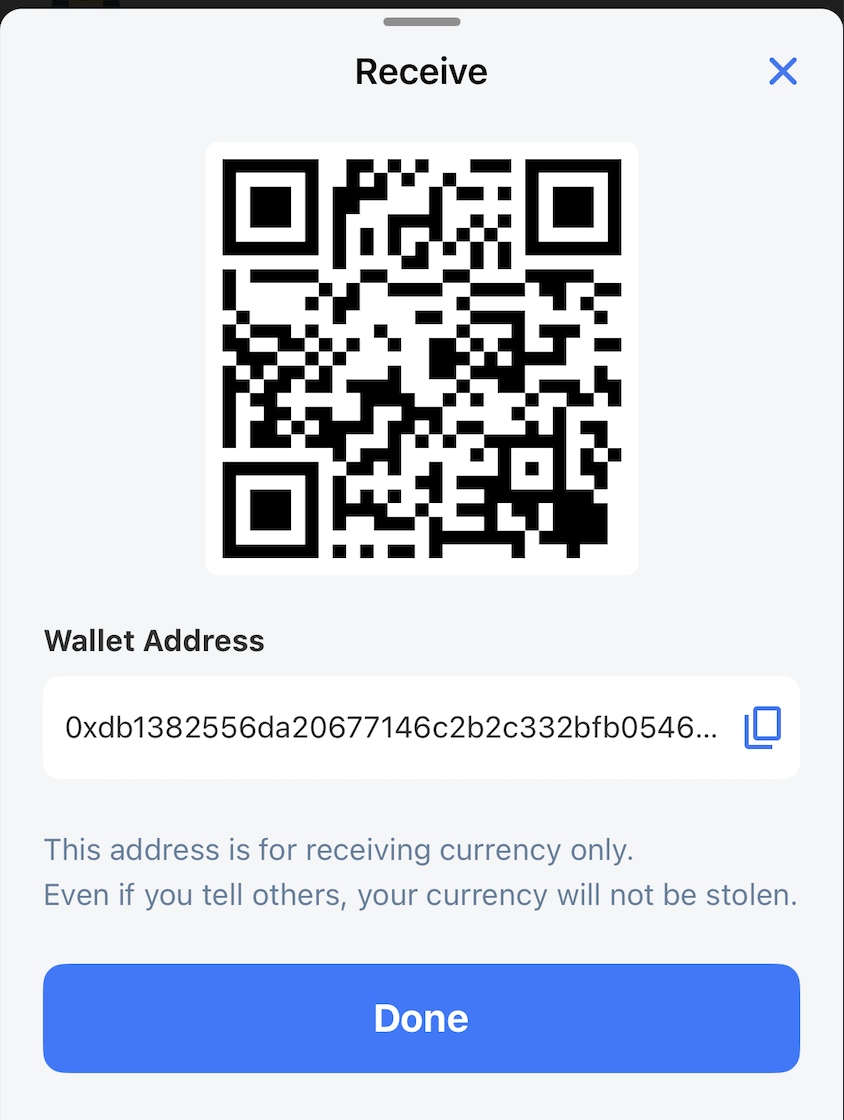Click the Wallet Address label
Image resolution: width=844 pixels, height=1120 pixels.
pyautogui.click(x=153, y=641)
